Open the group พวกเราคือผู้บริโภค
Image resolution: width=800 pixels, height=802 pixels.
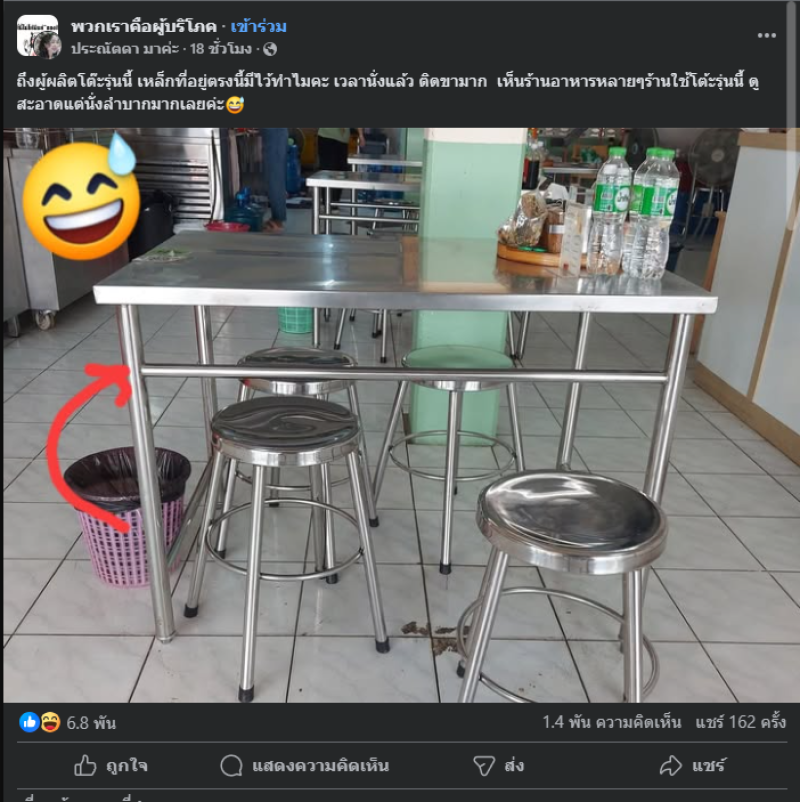click(144, 25)
